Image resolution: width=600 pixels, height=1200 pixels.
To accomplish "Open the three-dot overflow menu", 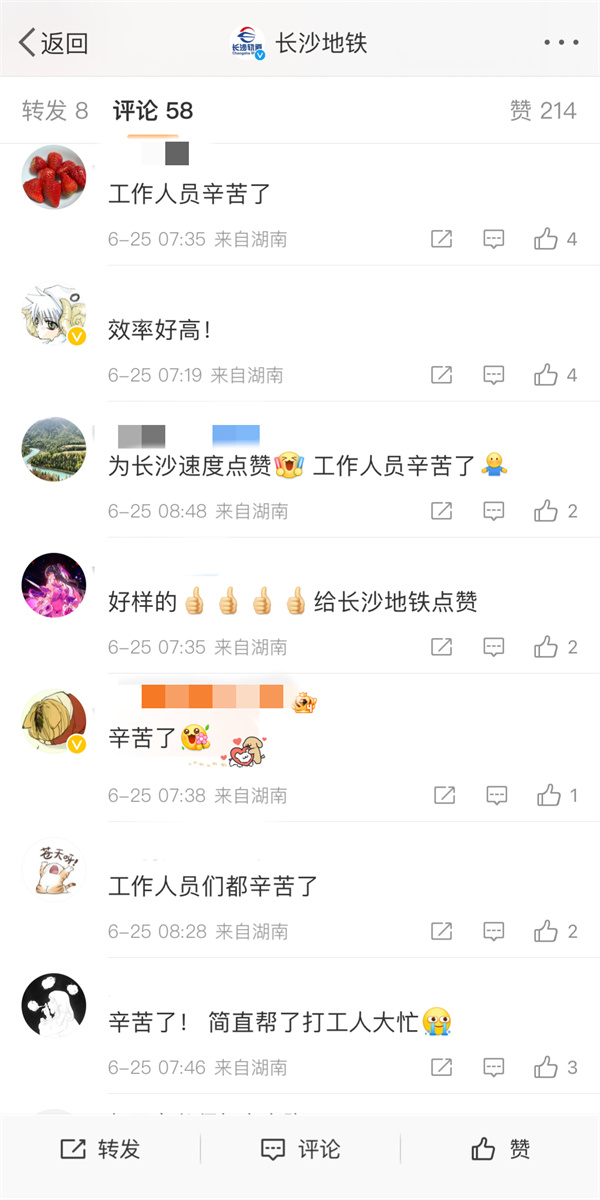I will click(x=561, y=43).
